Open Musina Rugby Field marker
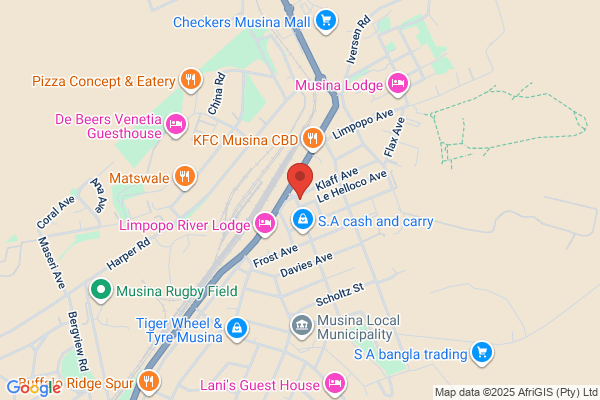The height and width of the screenshot is (400, 600). (100, 291)
